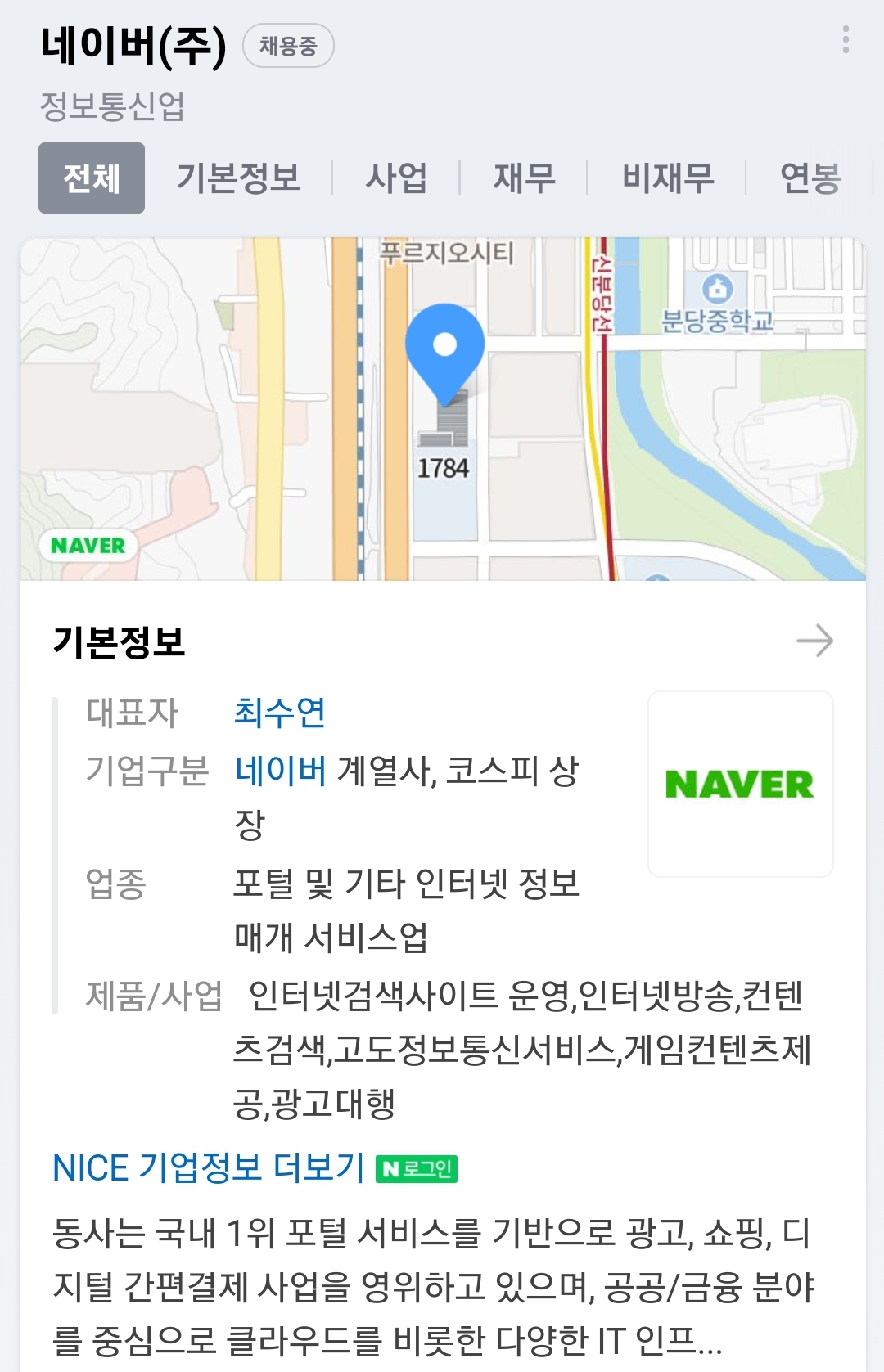The width and height of the screenshot is (884, 1372).
Task: Tap the 채용중 hiring badge
Action: click(288, 46)
